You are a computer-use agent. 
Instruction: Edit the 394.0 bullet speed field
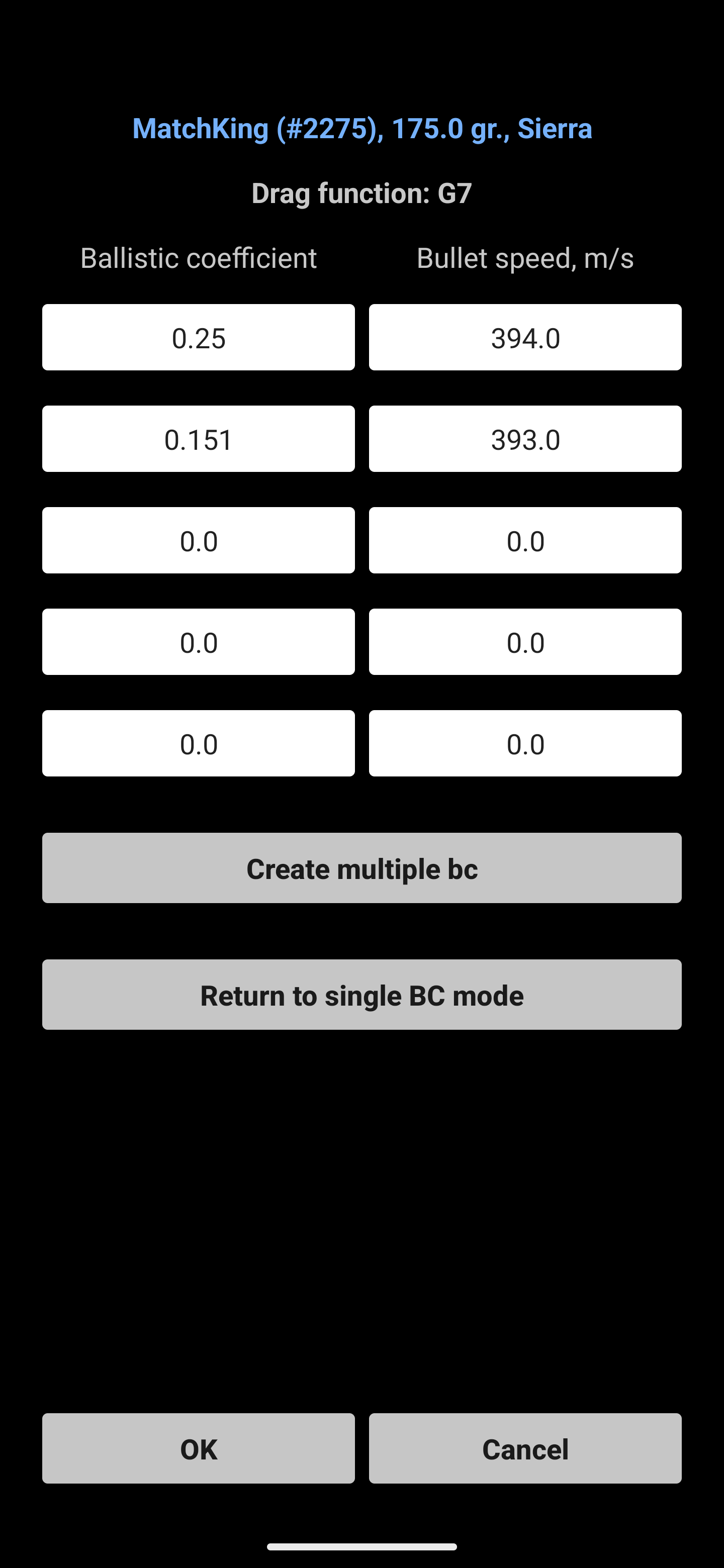pos(525,337)
